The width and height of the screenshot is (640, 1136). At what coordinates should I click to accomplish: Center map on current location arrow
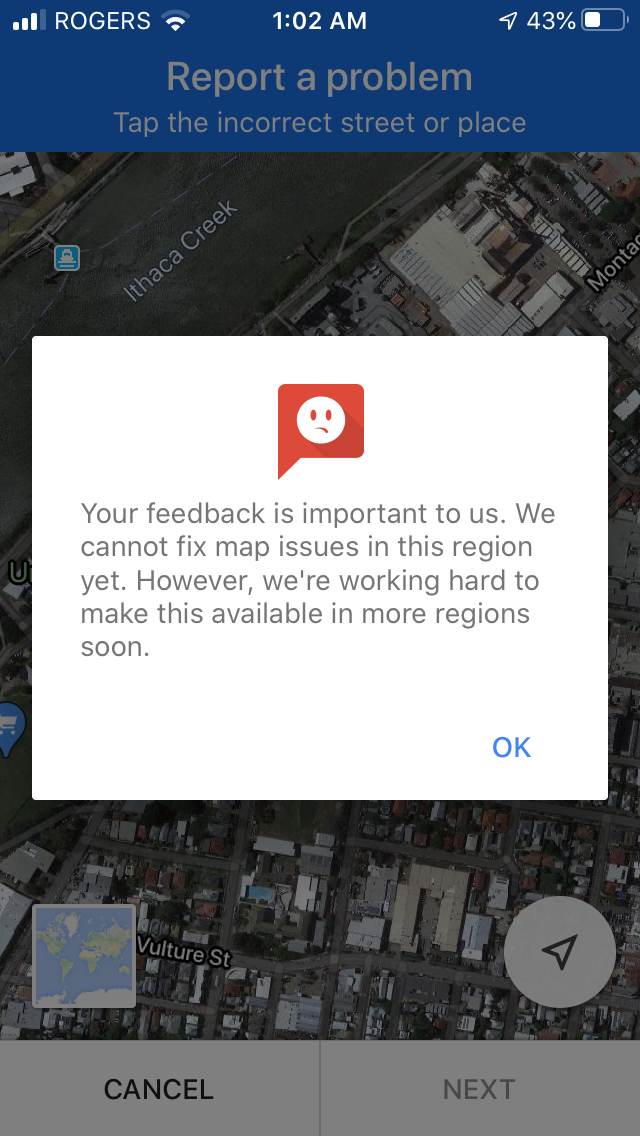point(560,952)
